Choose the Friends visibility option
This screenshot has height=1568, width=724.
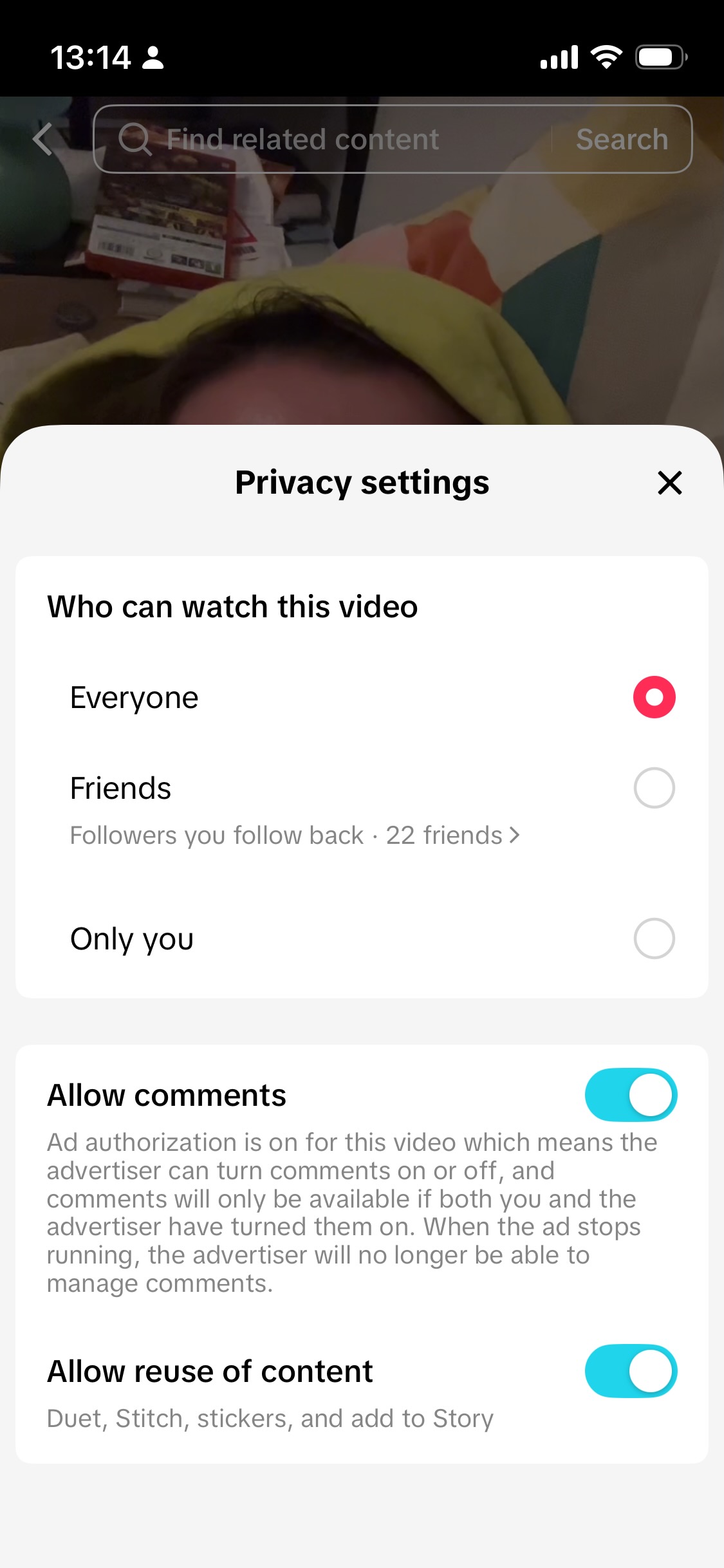coord(654,788)
